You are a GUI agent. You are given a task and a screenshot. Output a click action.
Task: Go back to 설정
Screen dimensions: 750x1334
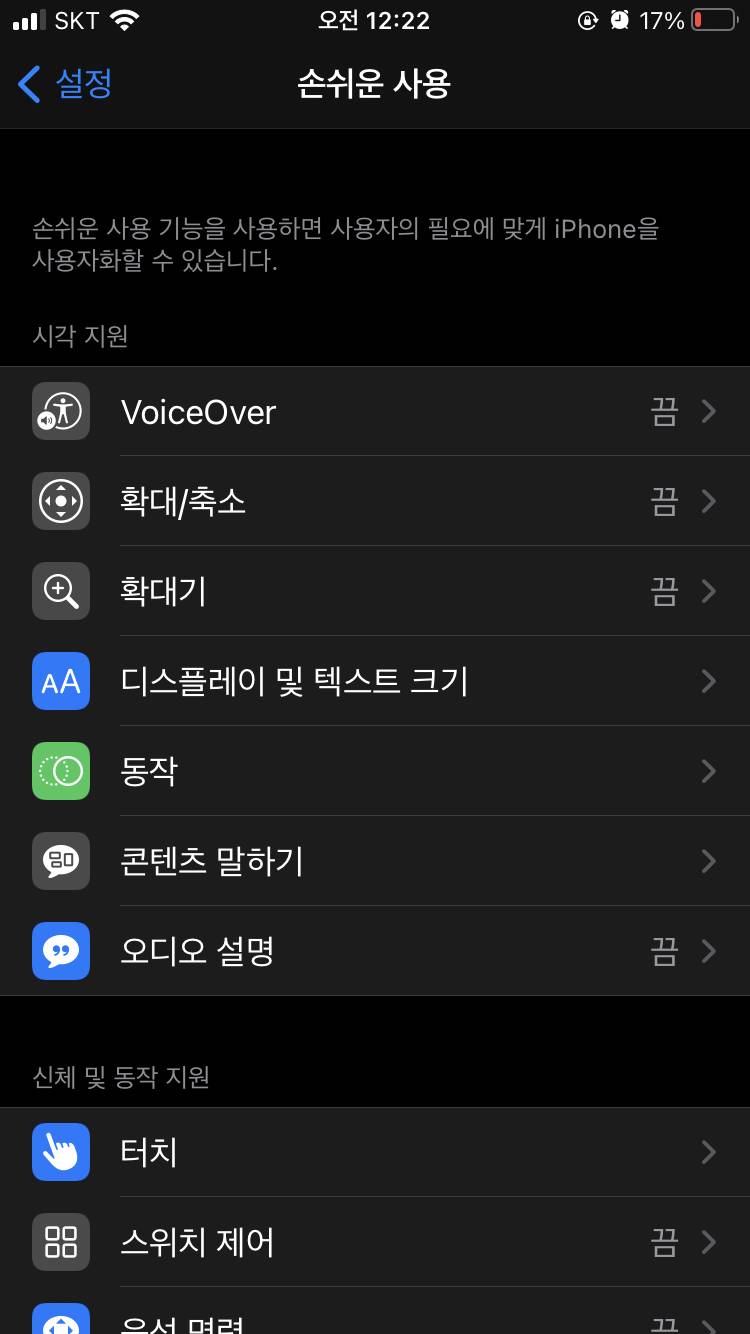pyautogui.click(x=66, y=84)
